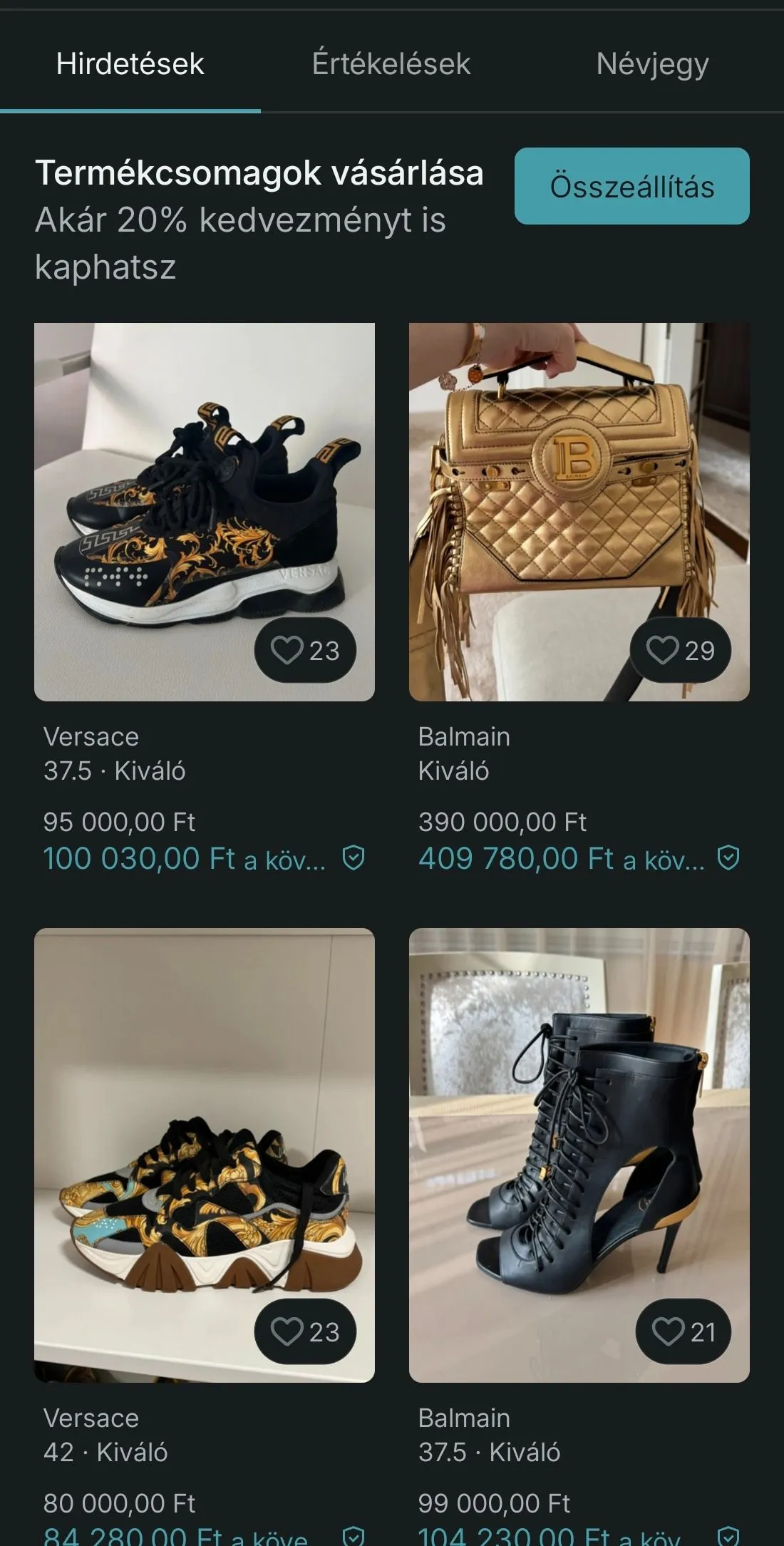Open the Versace size 37.5 sneakers listing
The width and height of the screenshot is (784, 1546).
(x=204, y=499)
